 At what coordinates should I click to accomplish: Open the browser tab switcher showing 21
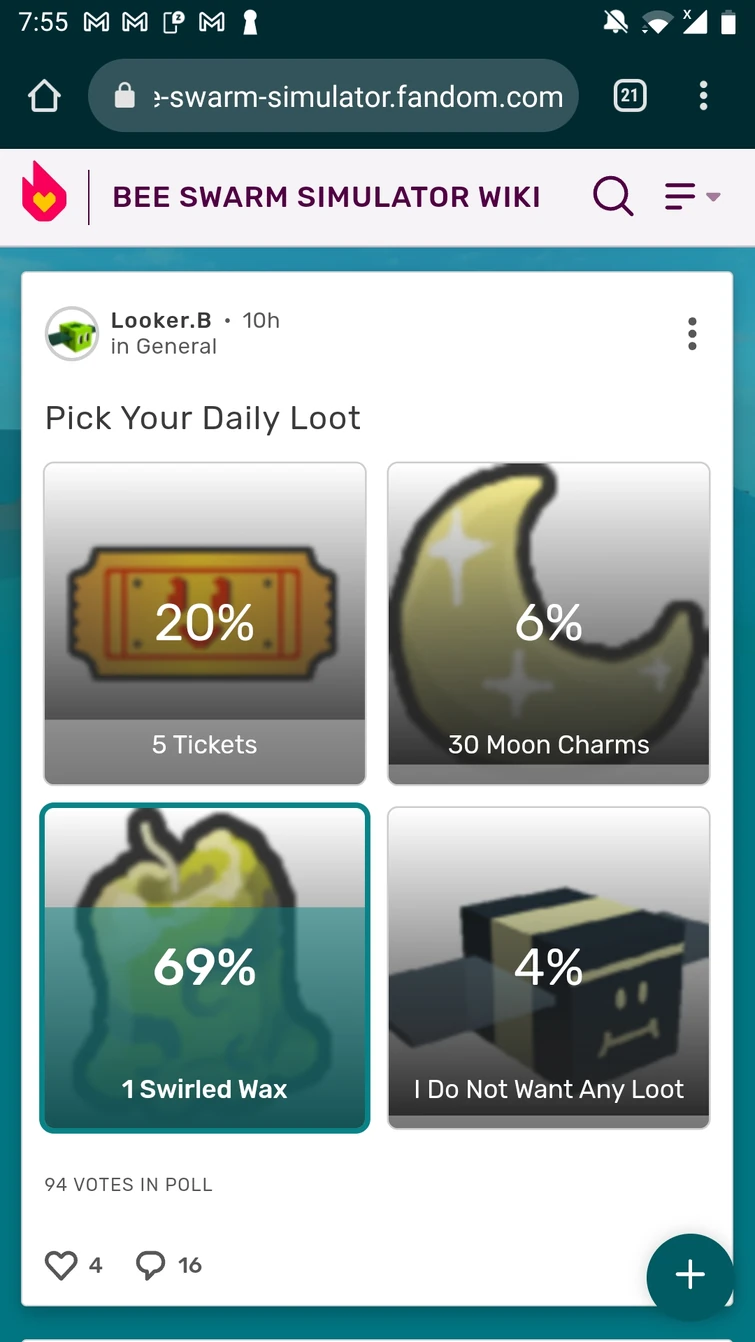(629, 96)
